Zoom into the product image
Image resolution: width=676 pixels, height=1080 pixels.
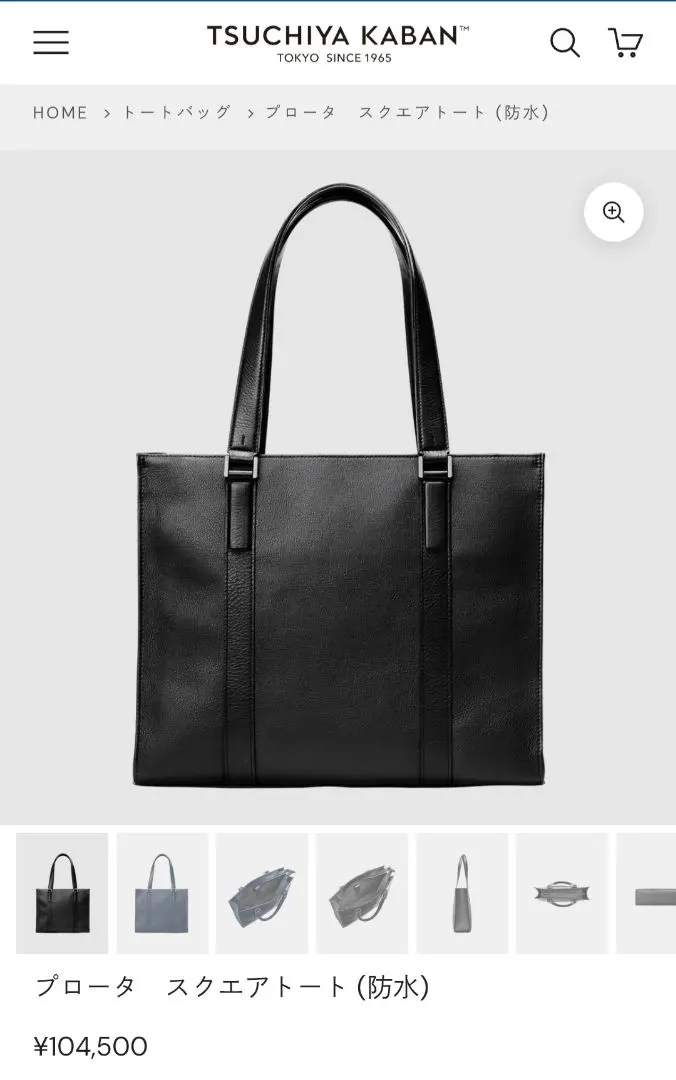point(613,212)
